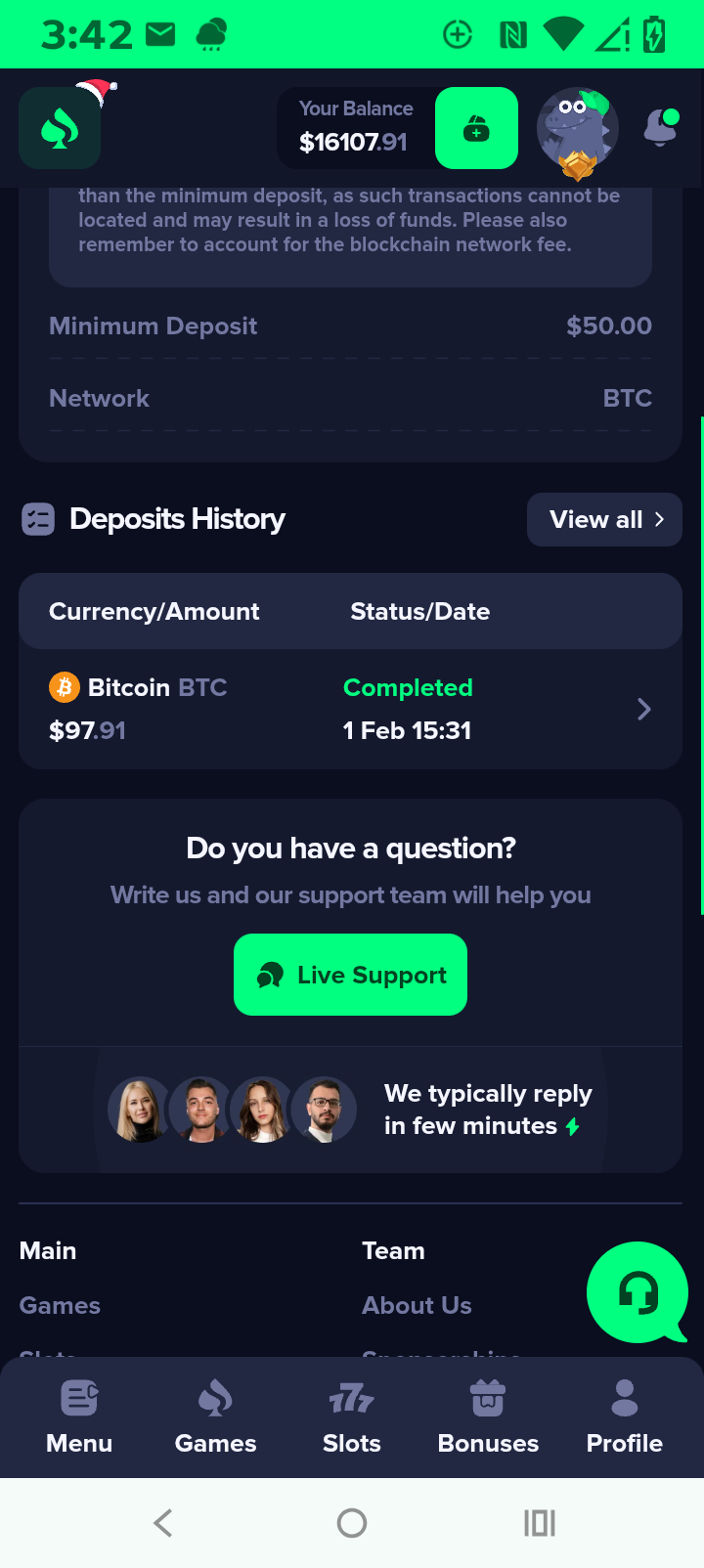Go to the casino home logo
Image resolution: width=704 pixels, height=1568 pixels.
click(60, 128)
